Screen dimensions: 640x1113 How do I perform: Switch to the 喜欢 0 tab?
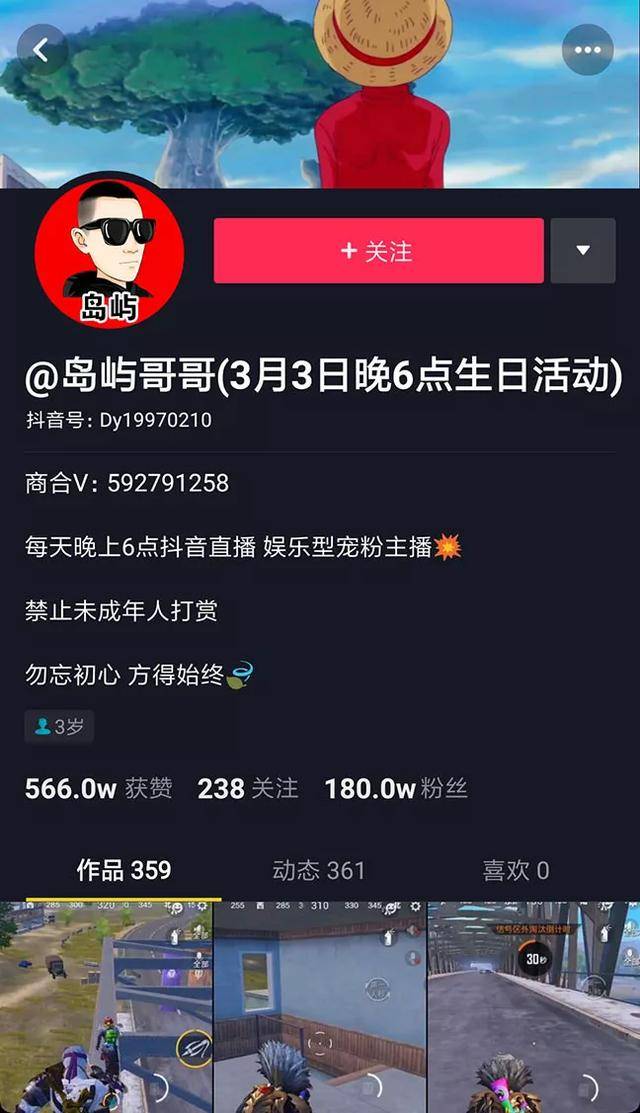(x=516, y=870)
